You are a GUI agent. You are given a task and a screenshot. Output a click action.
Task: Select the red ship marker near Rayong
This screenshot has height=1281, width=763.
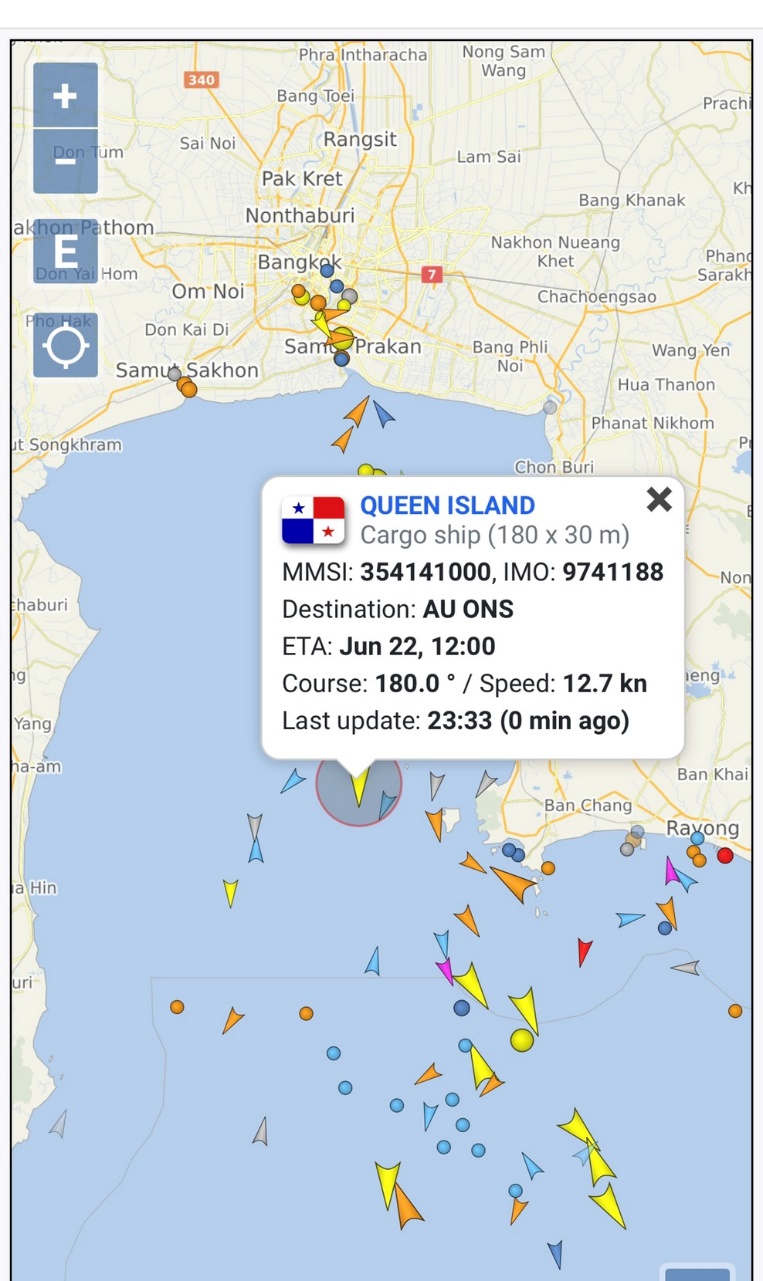coord(725,855)
